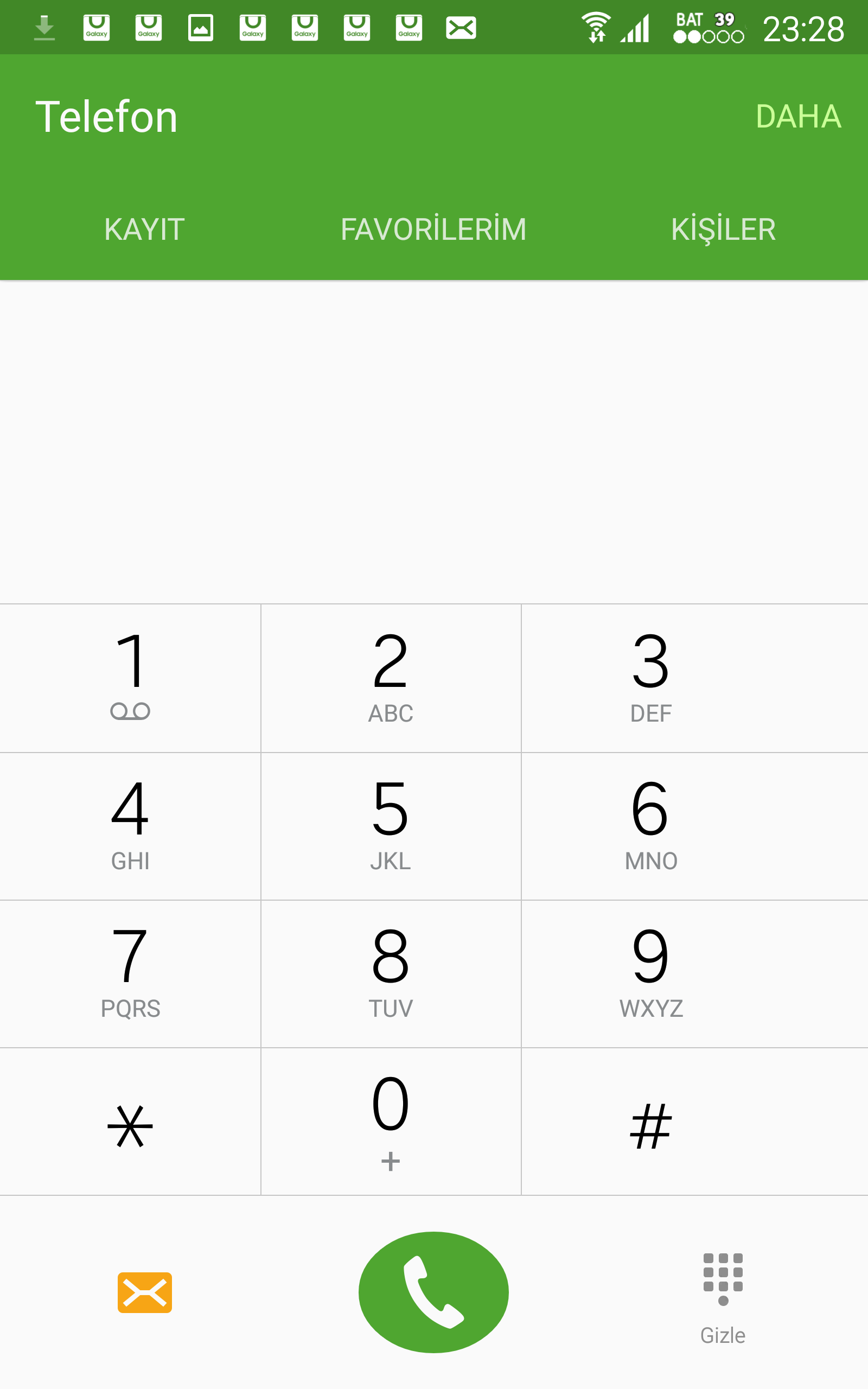The width and height of the screenshot is (868, 1389).
Task: Dial the digit 0
Action: click(391, 1122)
